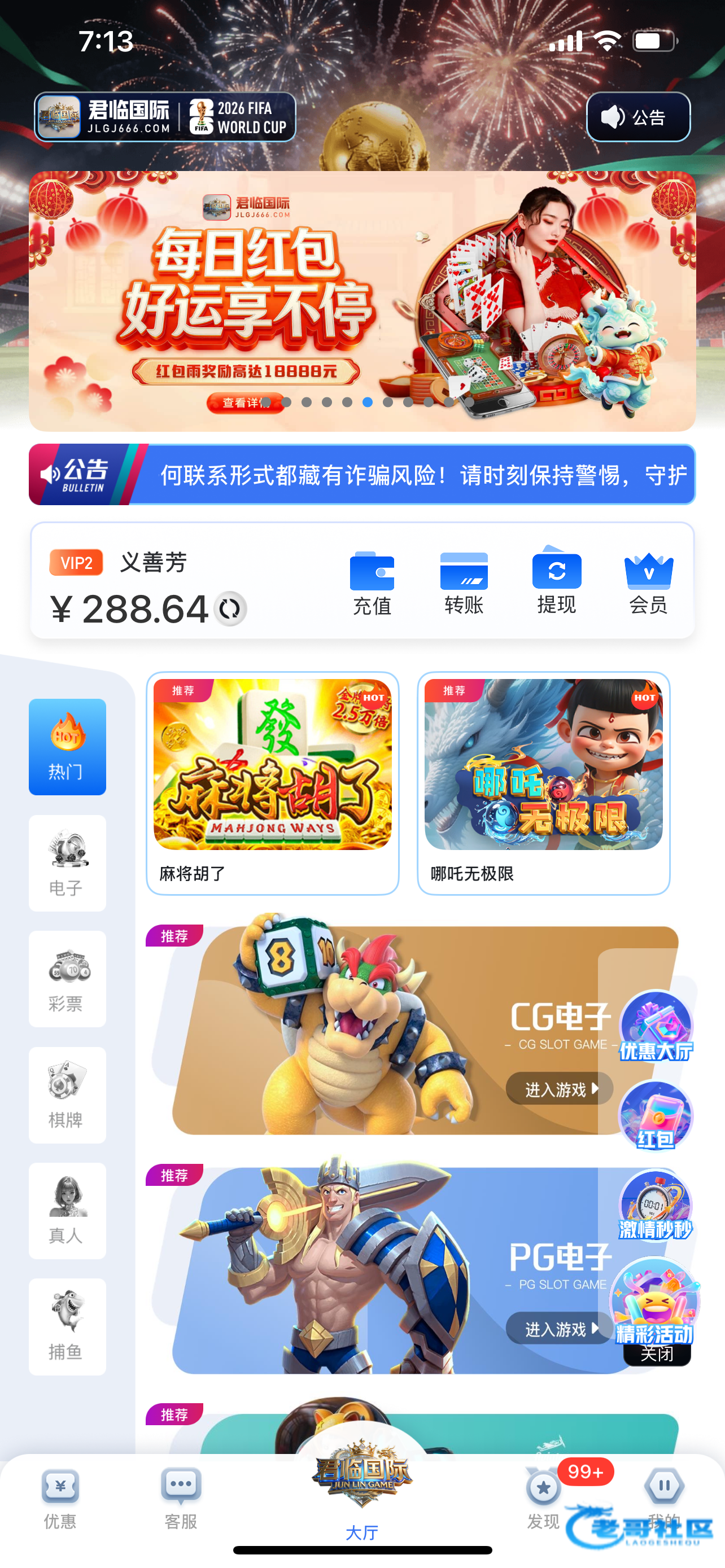Viewport: 725px width, 1568px height.
Task: Switch to the 发现 tab
Action: click(543, 1499)
